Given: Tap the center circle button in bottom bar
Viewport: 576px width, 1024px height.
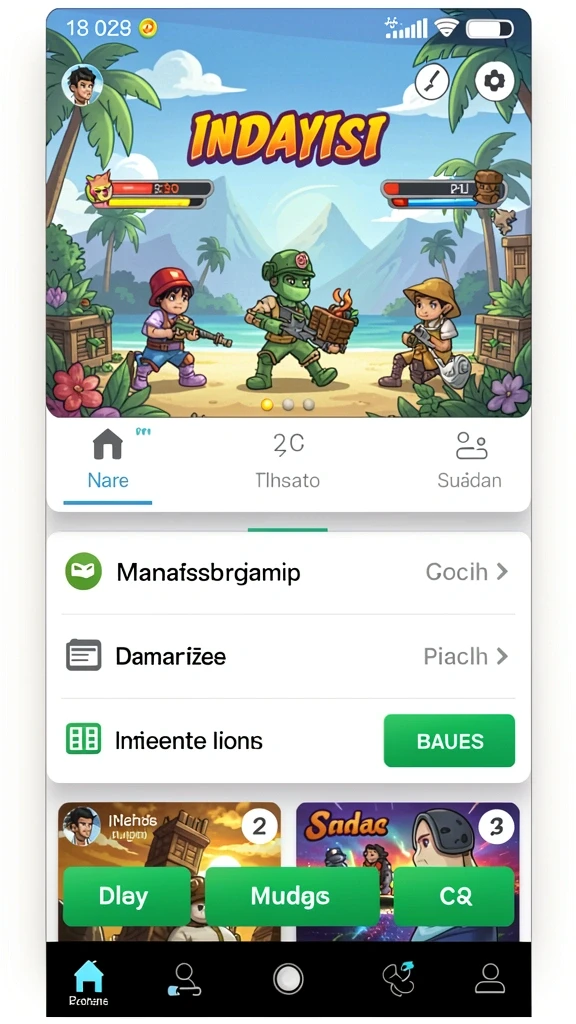Looking at the screenshot, I should point(288,980).
